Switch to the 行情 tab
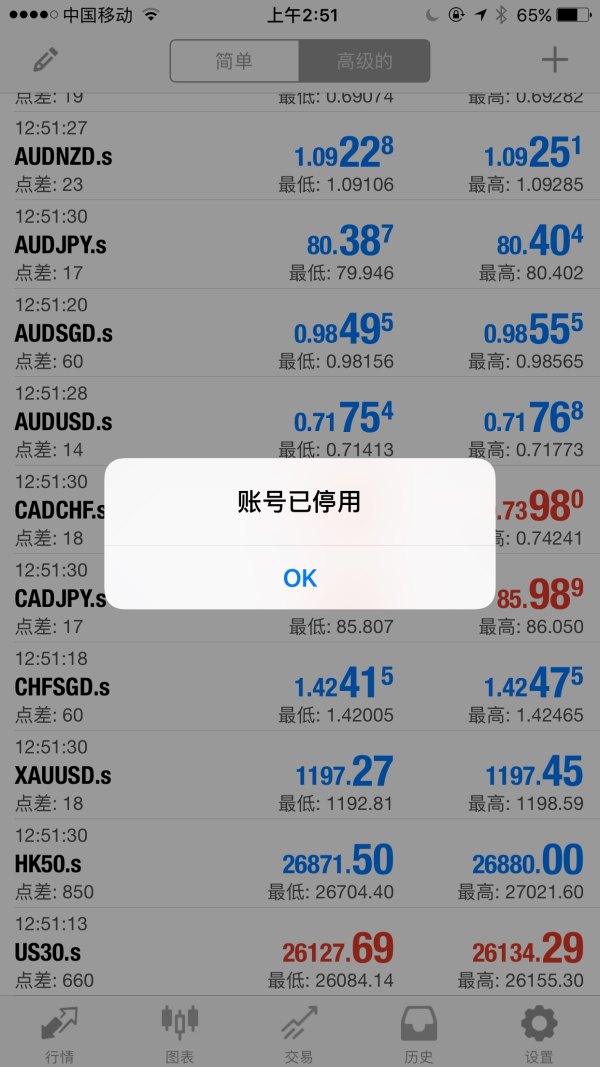This screenshot has width=600, height=1067. (x=59, y=1033)
